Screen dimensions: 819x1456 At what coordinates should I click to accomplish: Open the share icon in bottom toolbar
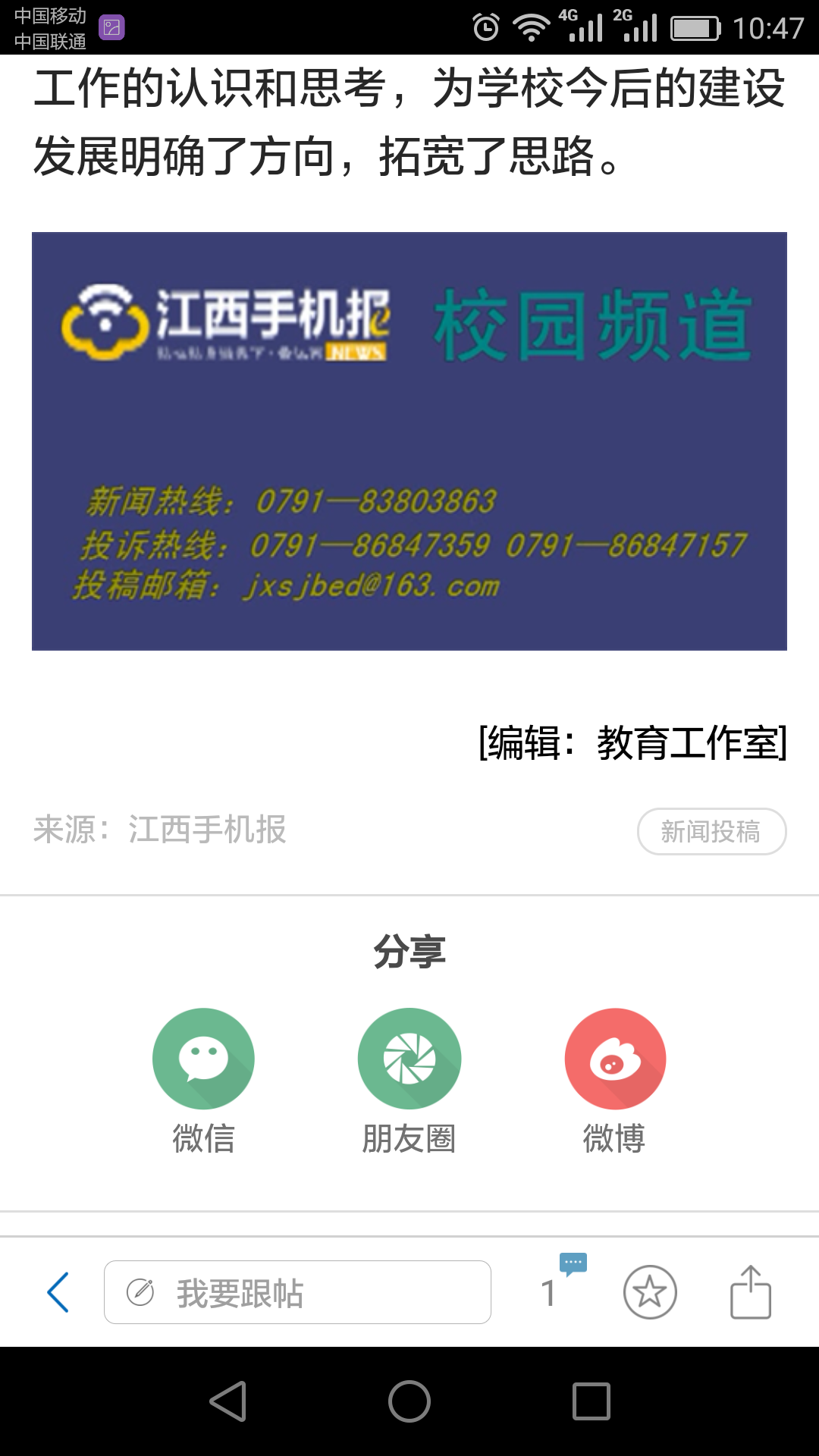[750, 1292]
